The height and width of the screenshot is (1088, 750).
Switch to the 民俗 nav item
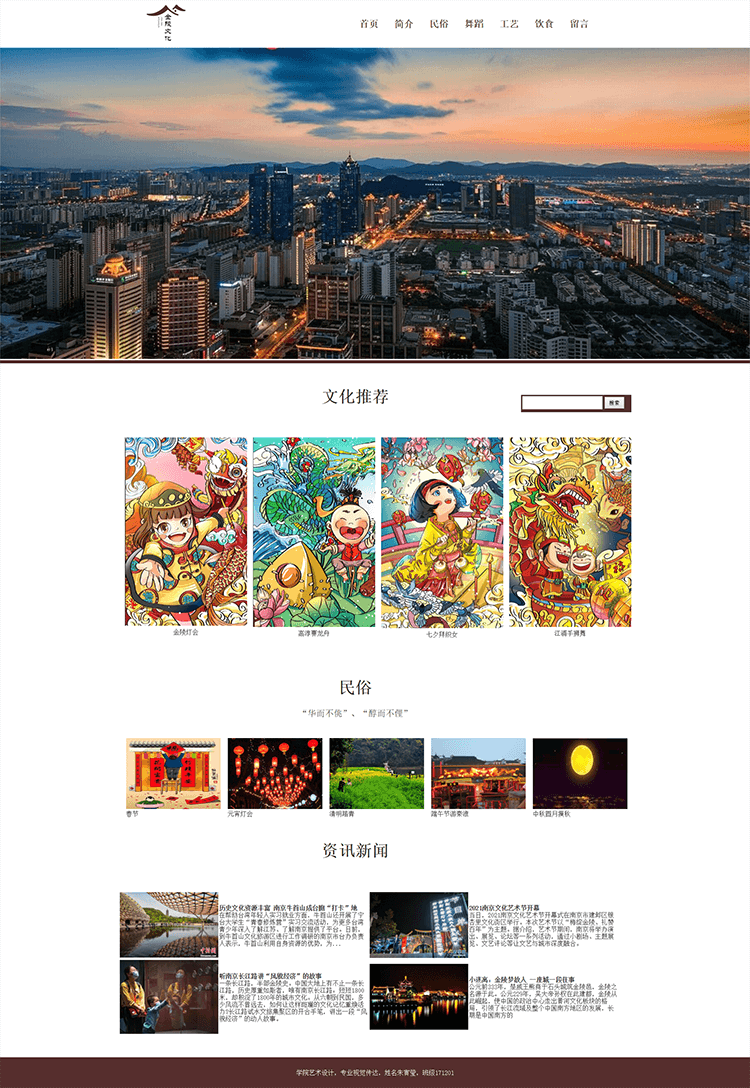click(x=439, y=24)
